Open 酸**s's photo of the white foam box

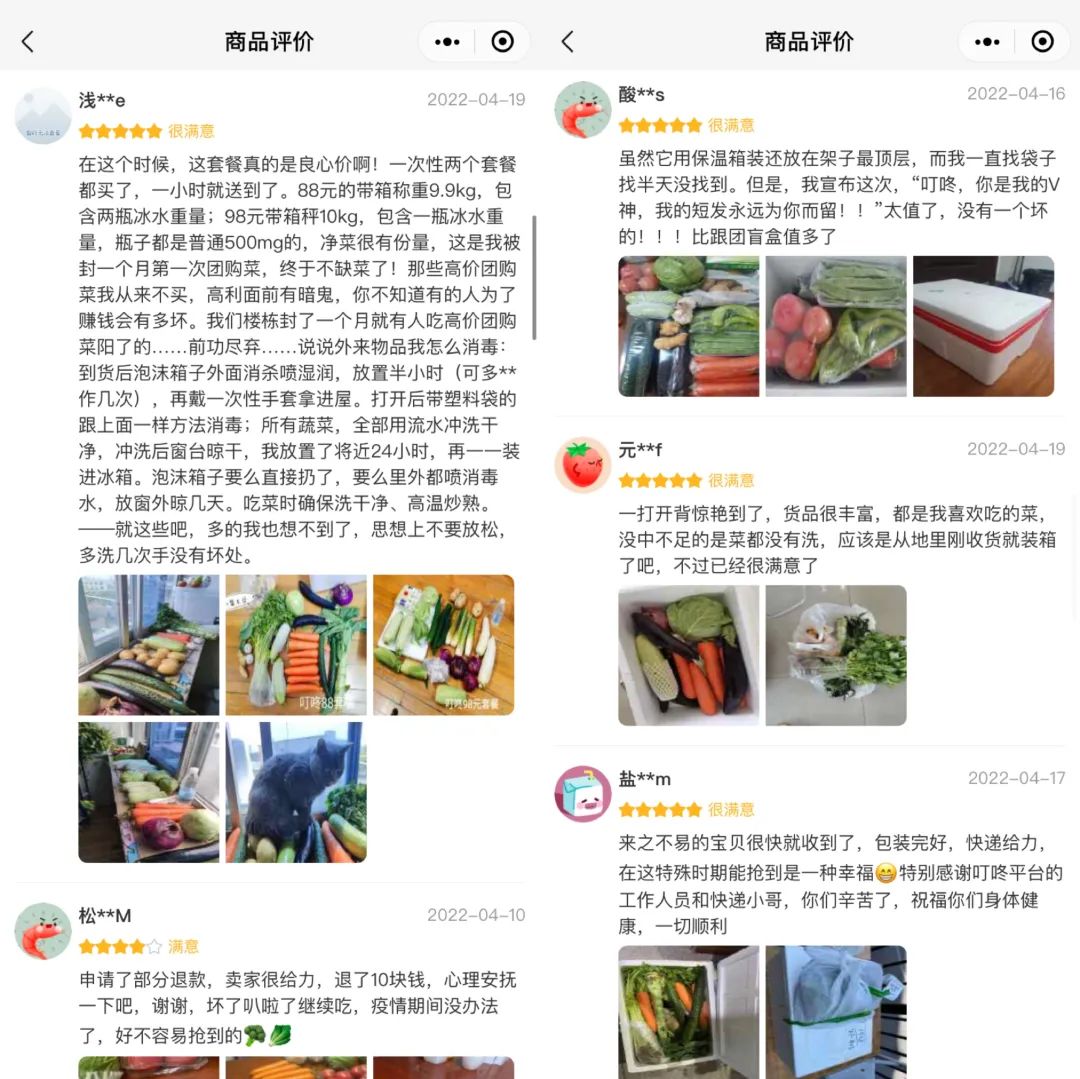(x=983, y=326)
